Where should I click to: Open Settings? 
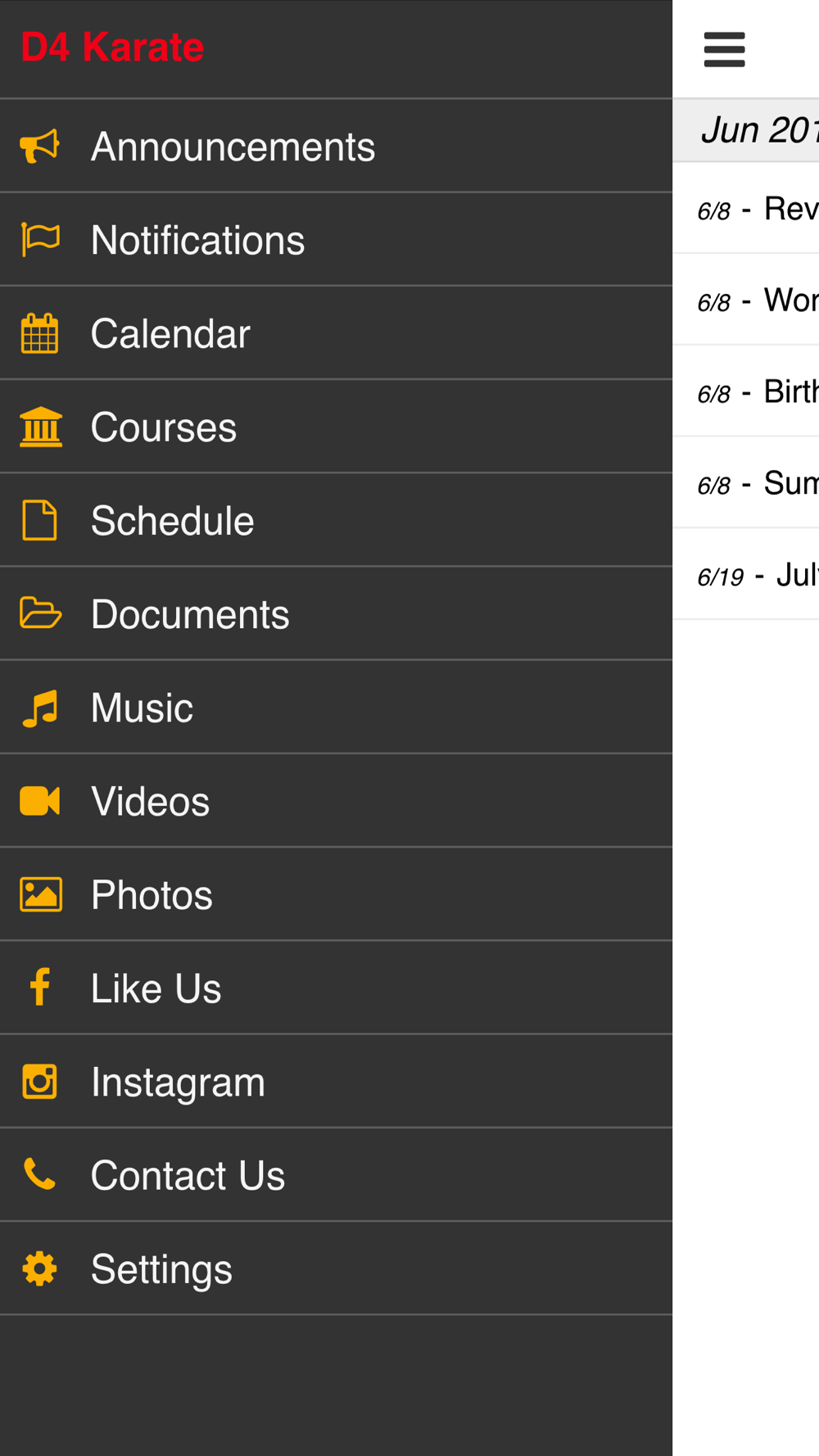[336, 1267]
